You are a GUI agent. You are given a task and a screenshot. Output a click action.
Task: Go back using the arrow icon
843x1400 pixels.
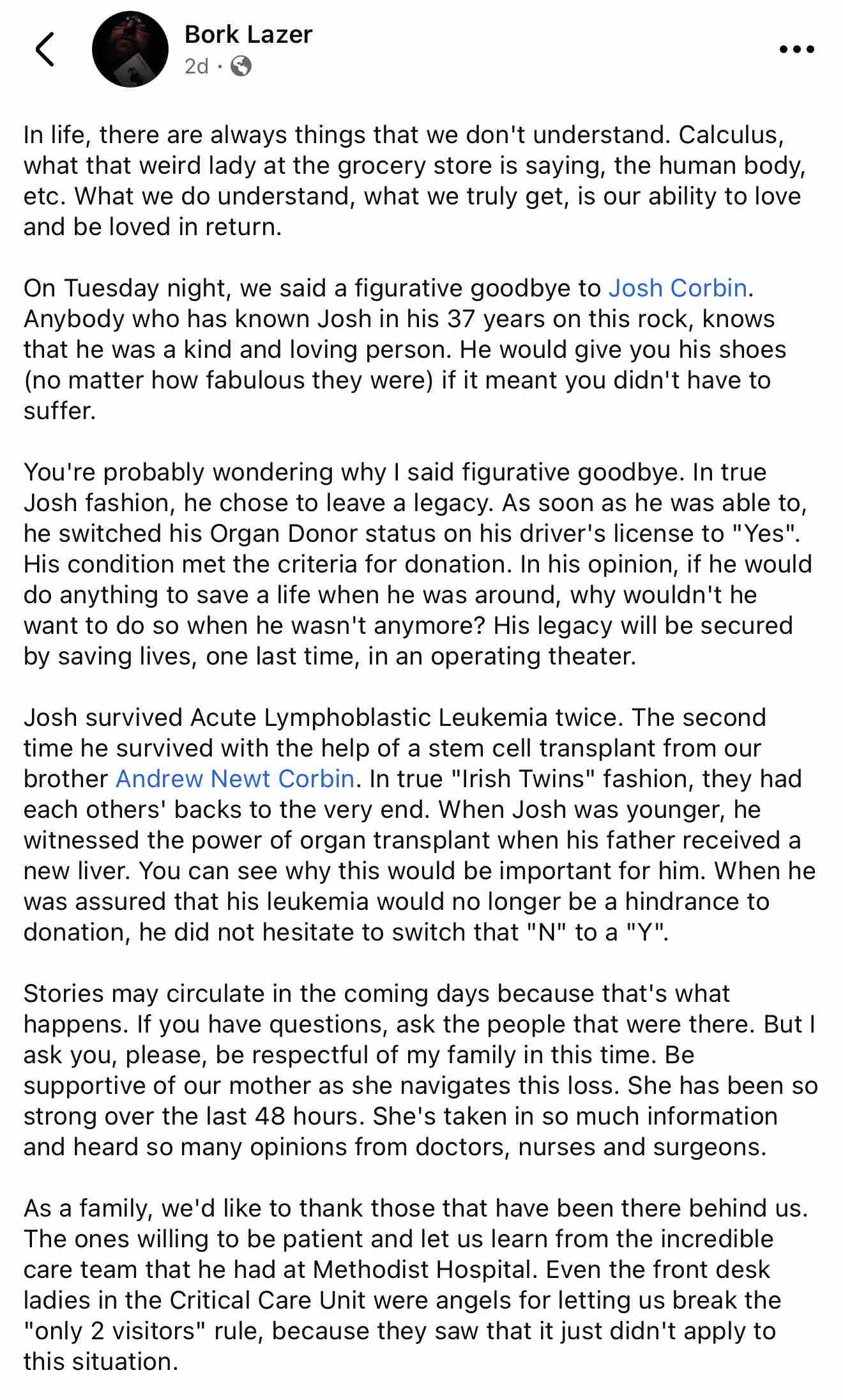[x=45, y=49]
